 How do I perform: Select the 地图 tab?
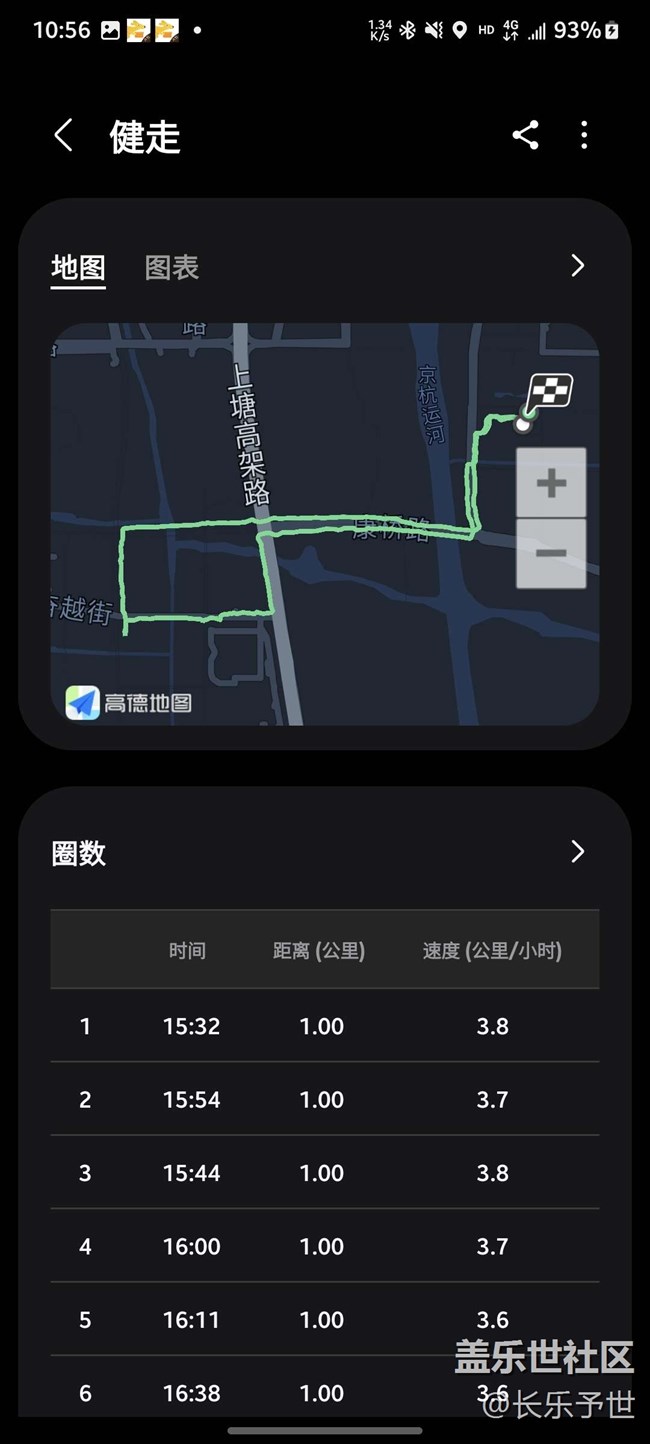tap(78, 268)
